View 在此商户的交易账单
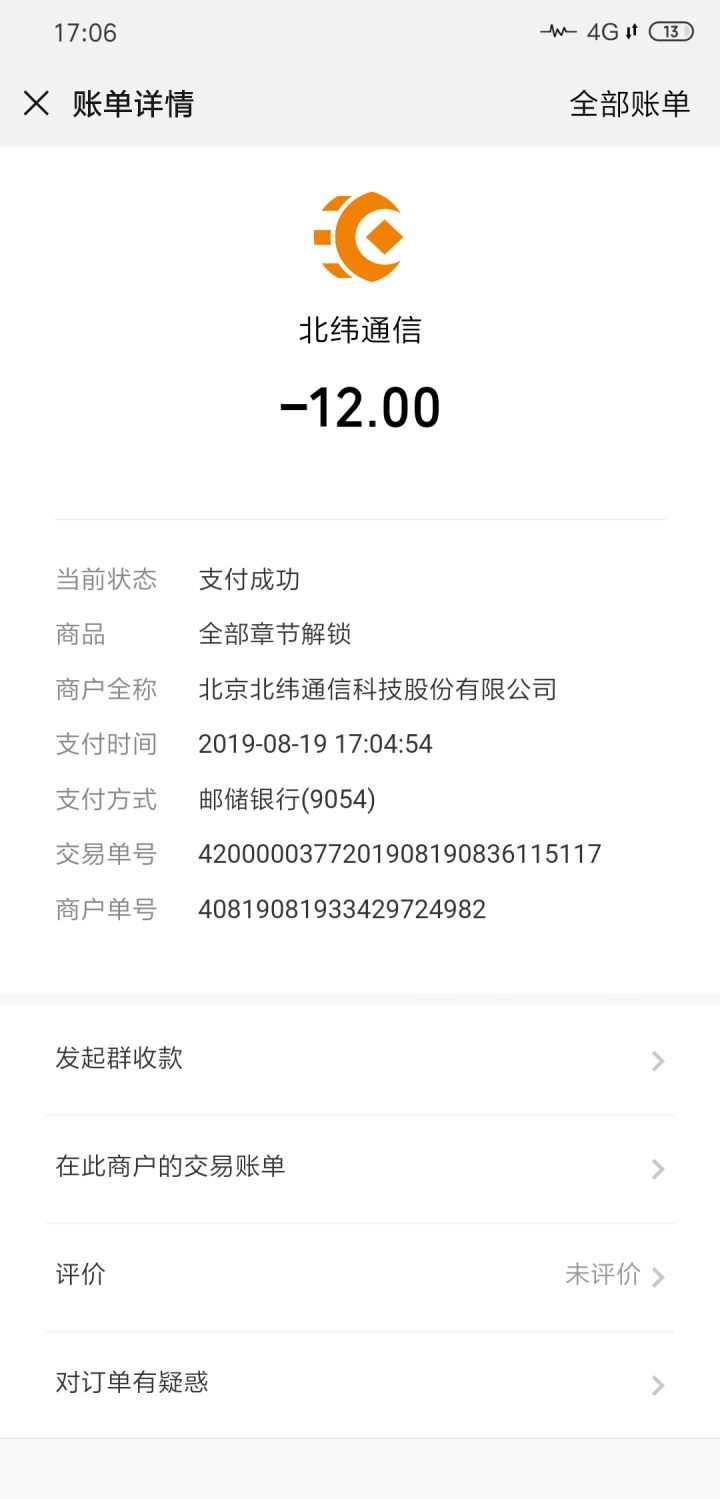This screenshot has width=720, height=1499. pos(360,1167)
